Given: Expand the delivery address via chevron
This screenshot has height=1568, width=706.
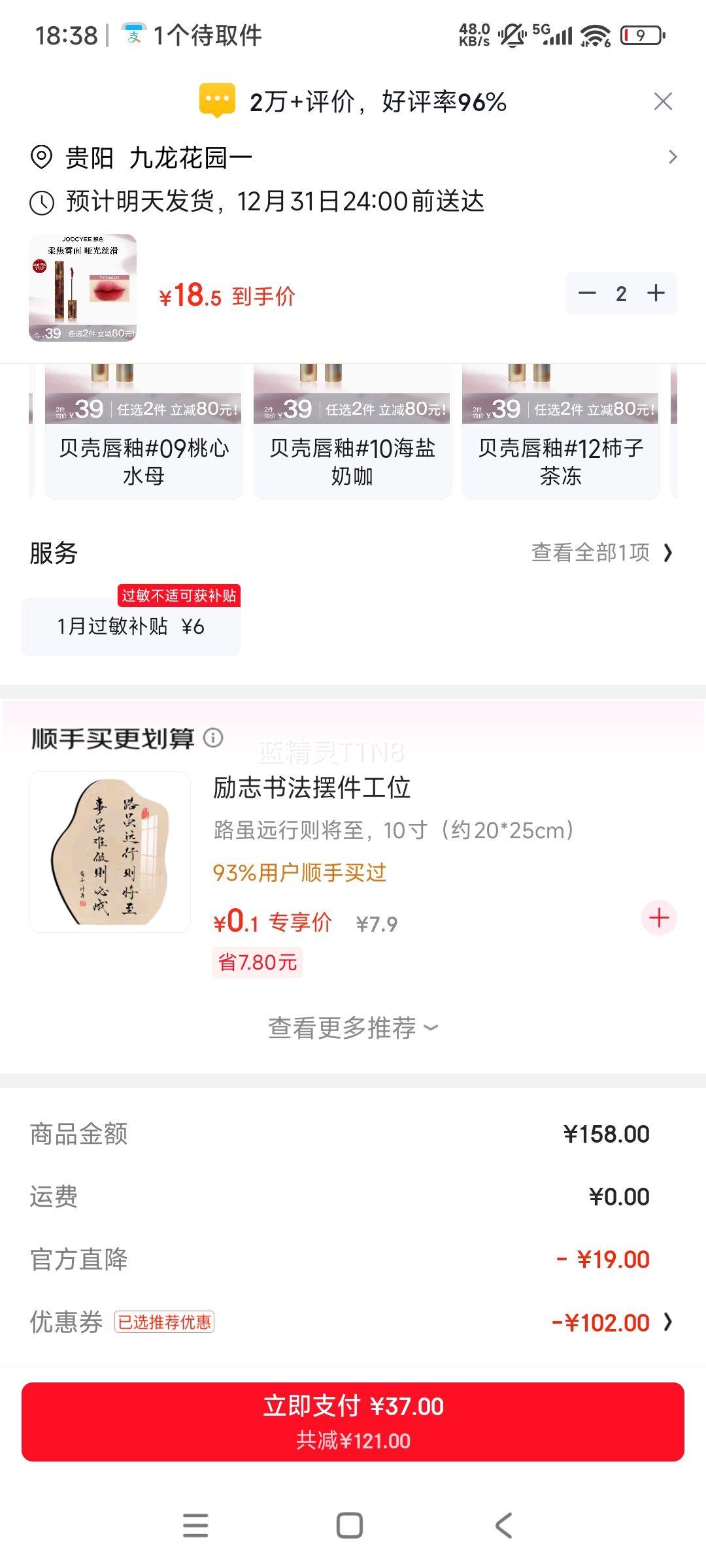Looking at the screenshot, I should [x=673, y=157].
